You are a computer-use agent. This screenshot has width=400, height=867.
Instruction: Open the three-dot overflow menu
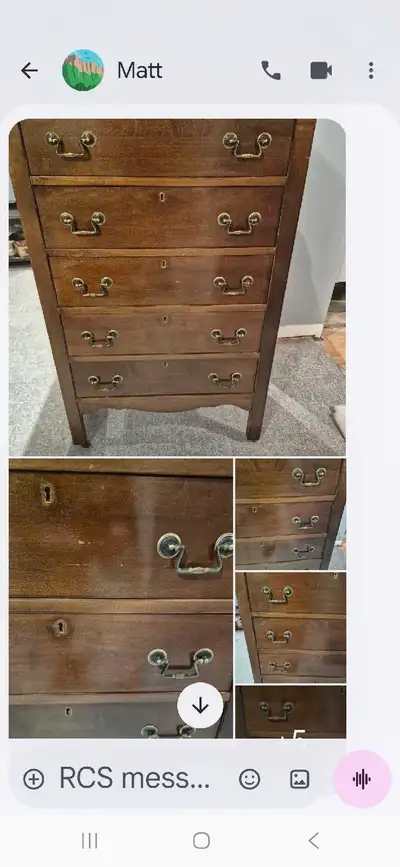(x=371, y=70)
